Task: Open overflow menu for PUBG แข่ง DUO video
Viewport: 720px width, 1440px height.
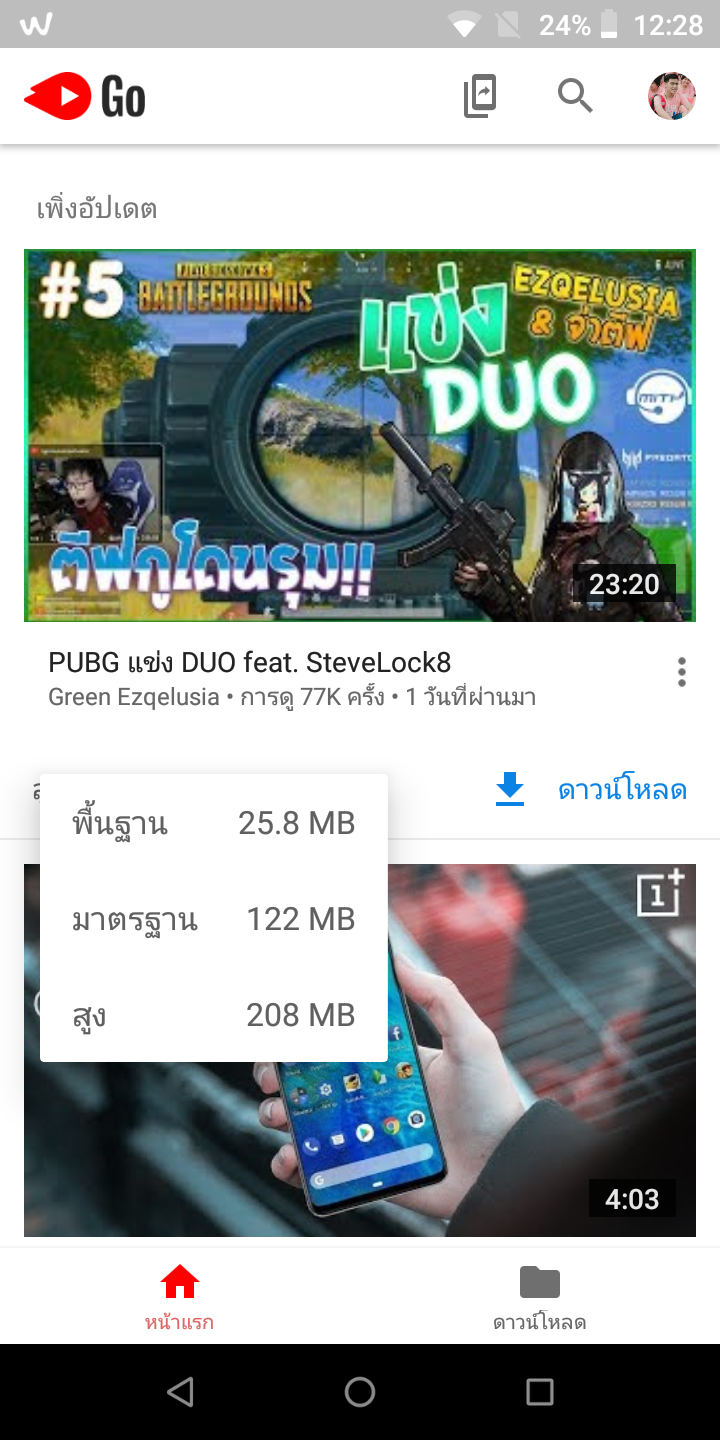Action: pyautogui.click(x=682, y=672)
